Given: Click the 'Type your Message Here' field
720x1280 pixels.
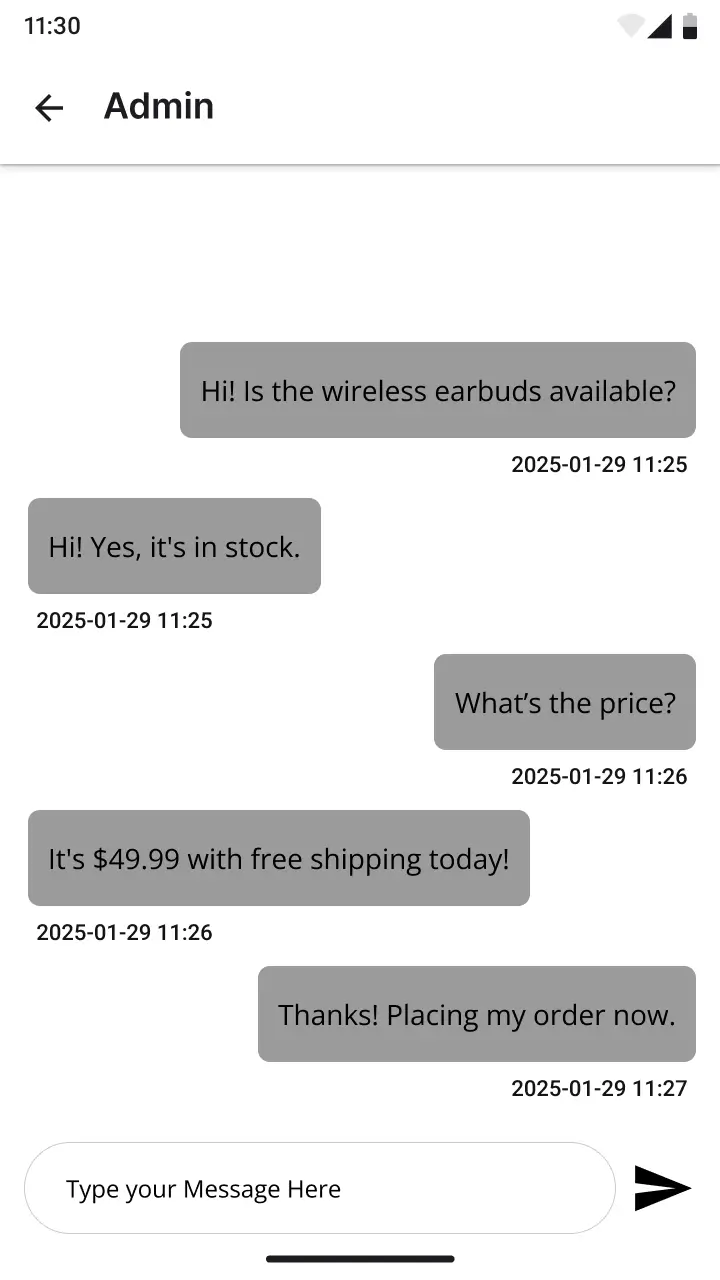Looking at the screenshot, I should [320, 1188].
